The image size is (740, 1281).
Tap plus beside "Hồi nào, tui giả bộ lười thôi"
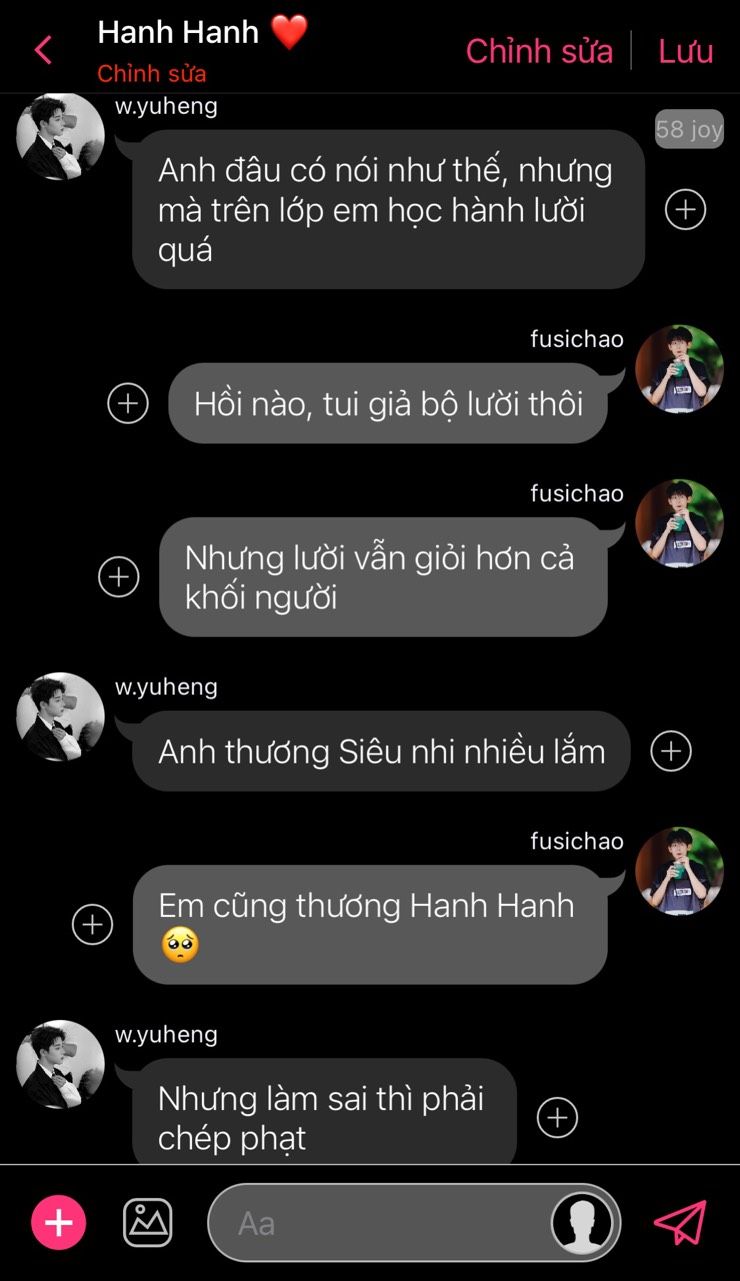[x=128, y=403]
